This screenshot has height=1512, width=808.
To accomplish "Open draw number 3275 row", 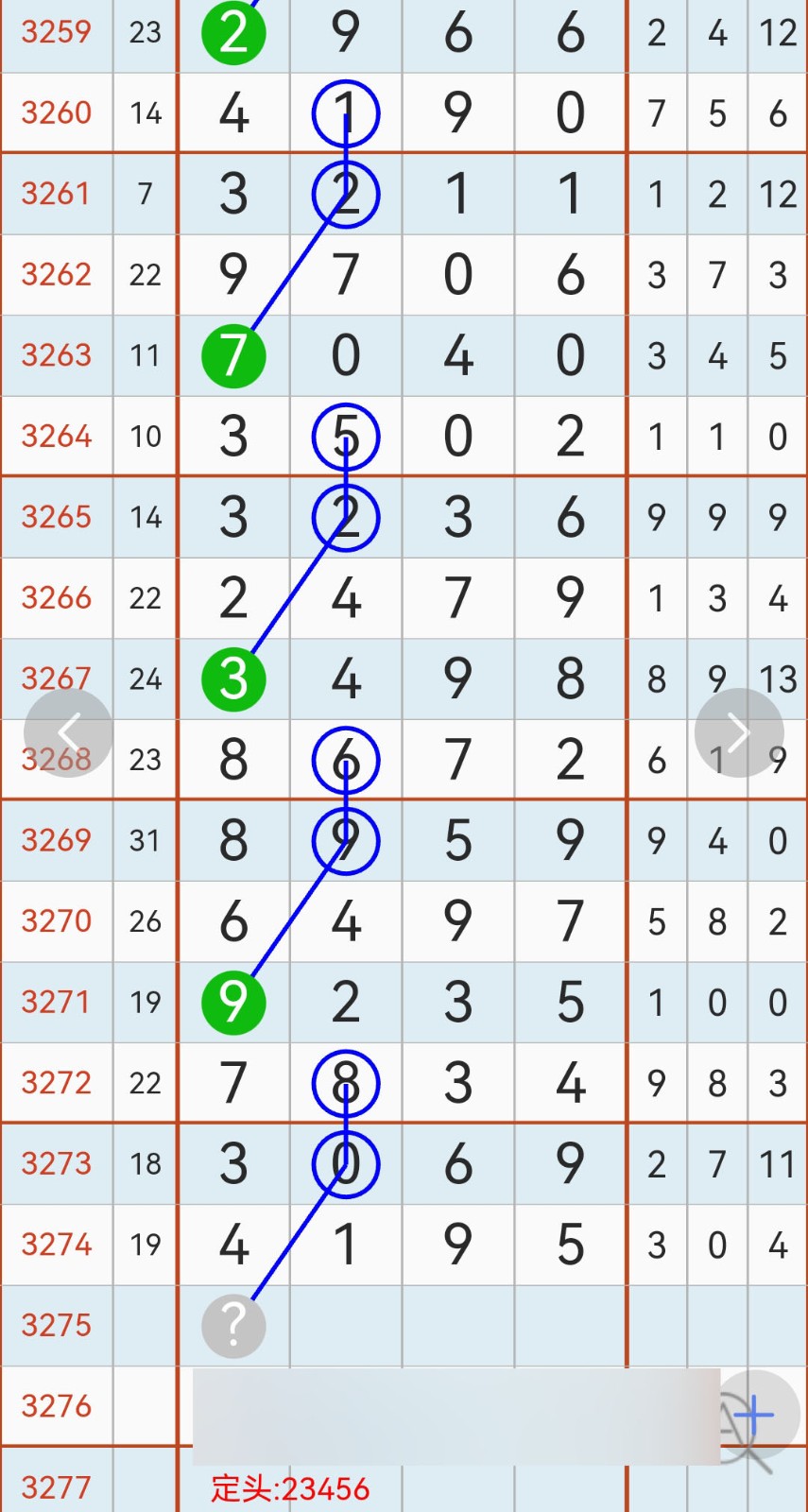I will 56,1326.
